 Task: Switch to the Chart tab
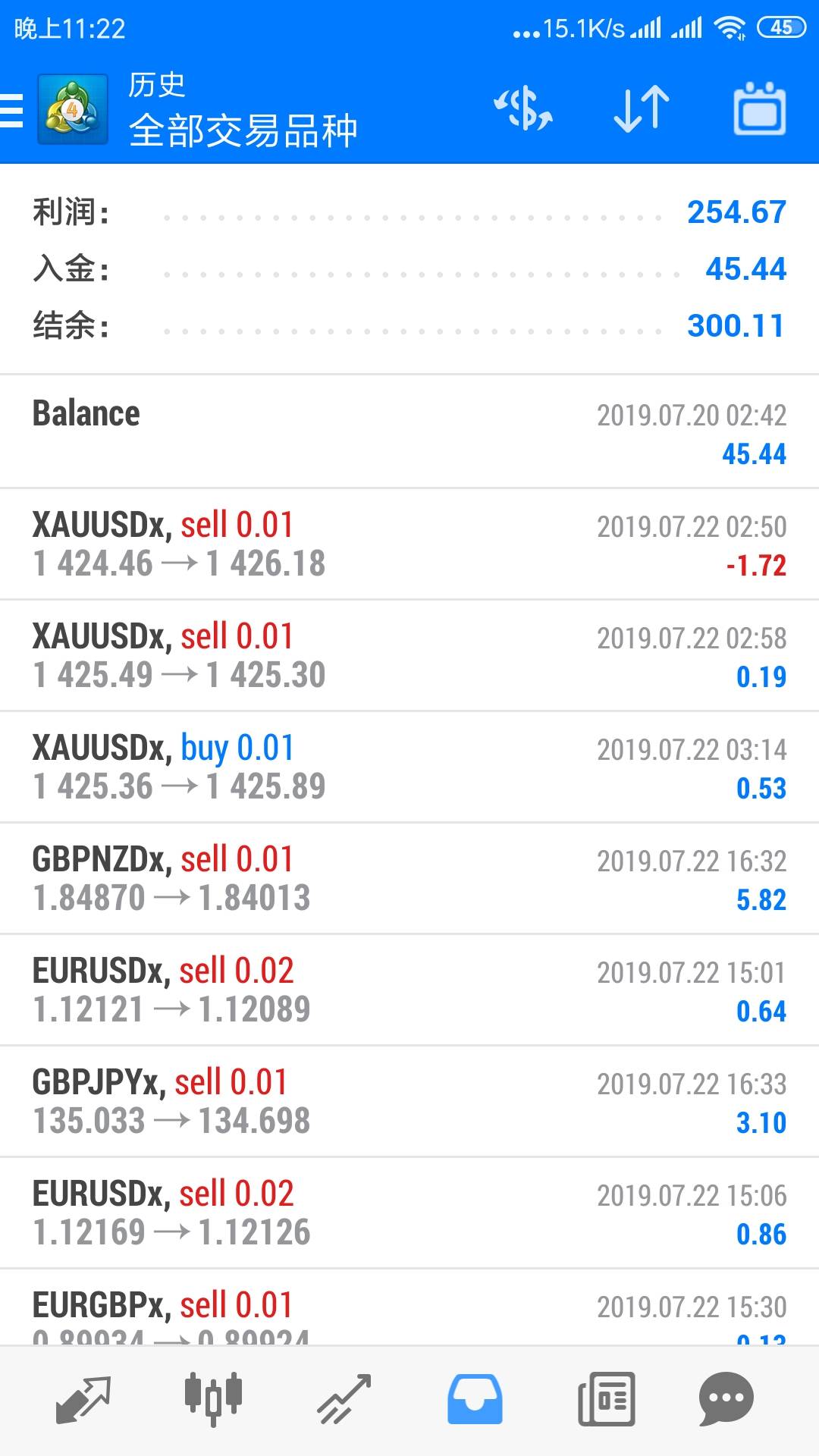pos(213,1399)
